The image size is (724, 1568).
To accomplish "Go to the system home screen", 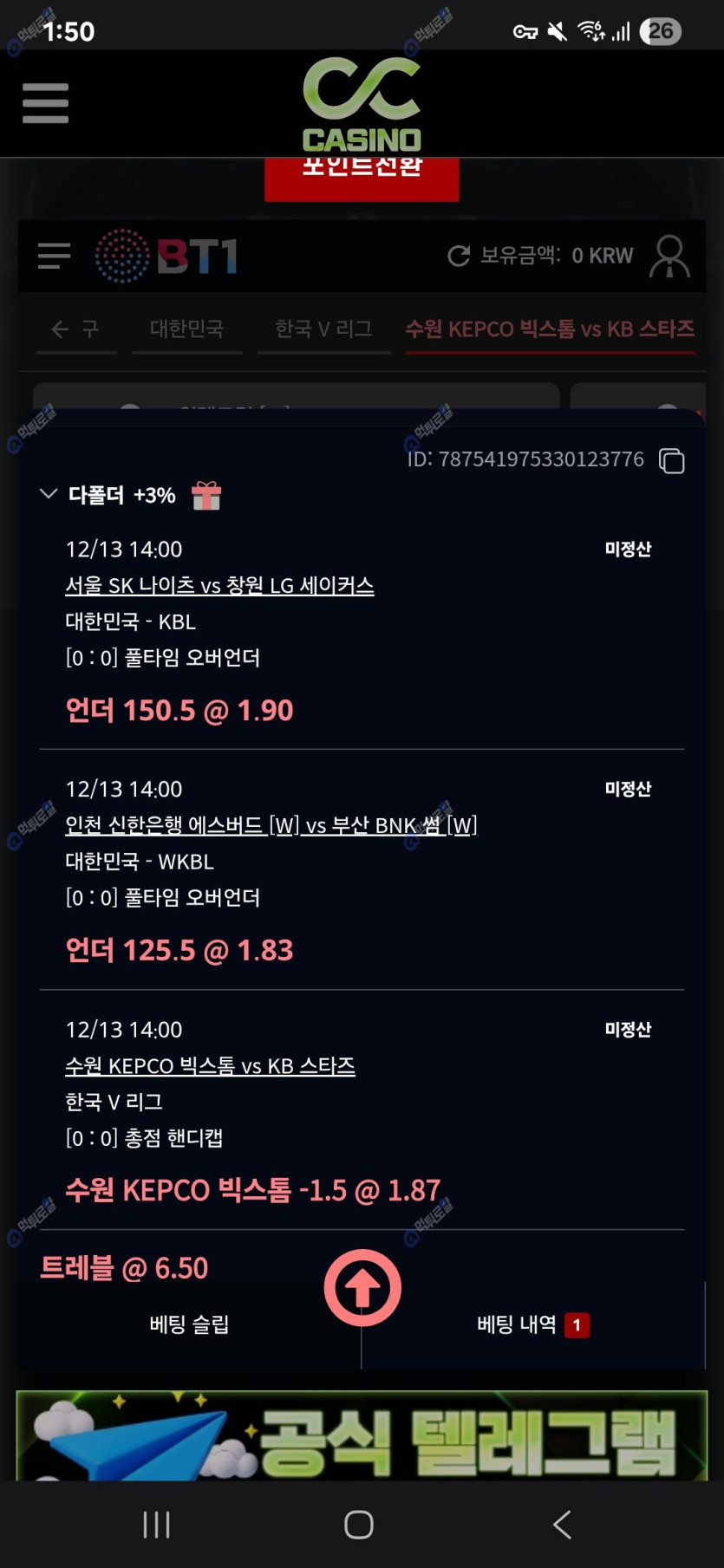I will [x=359, y=1524].
